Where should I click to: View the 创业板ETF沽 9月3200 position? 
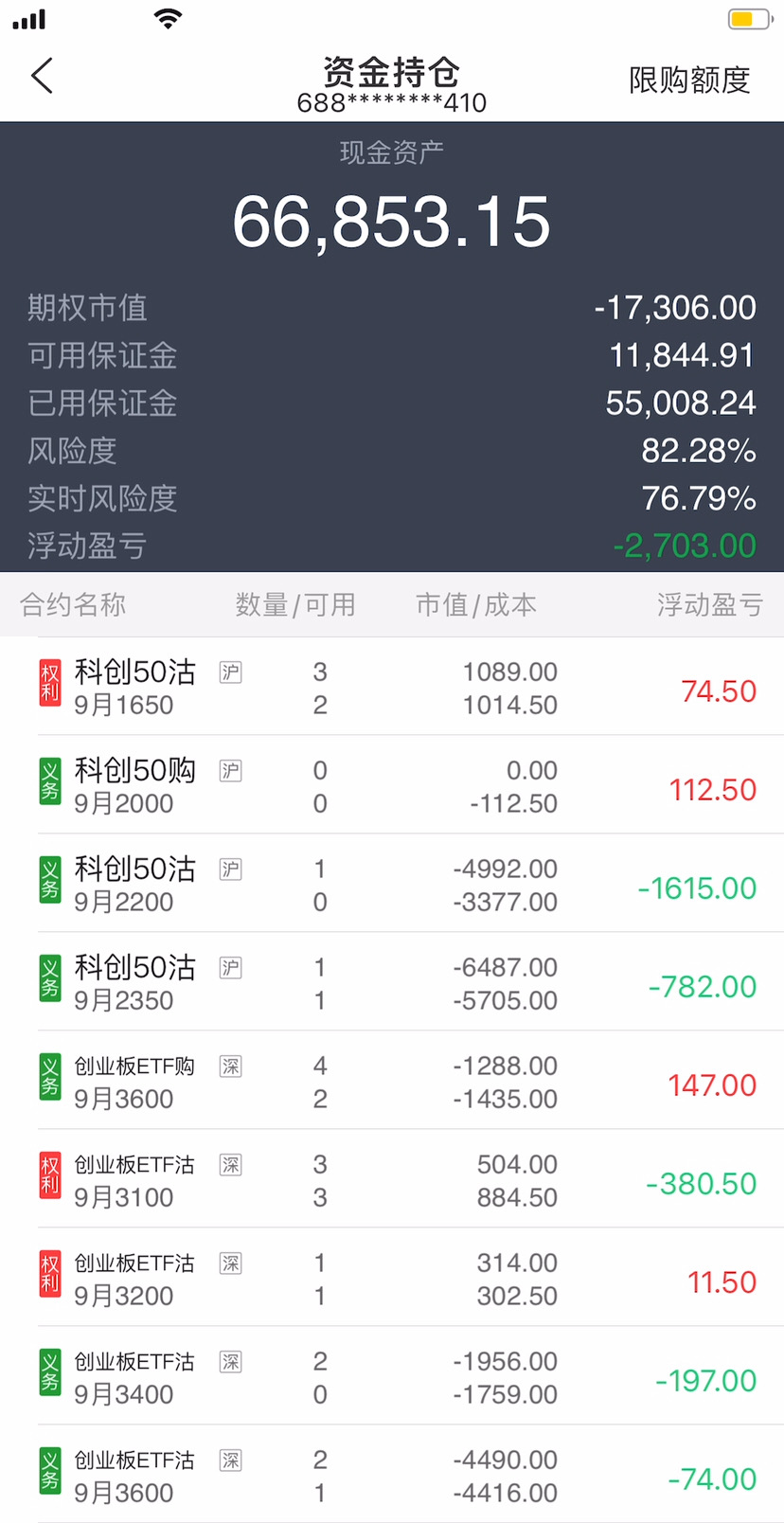[x=392, y=1278]
